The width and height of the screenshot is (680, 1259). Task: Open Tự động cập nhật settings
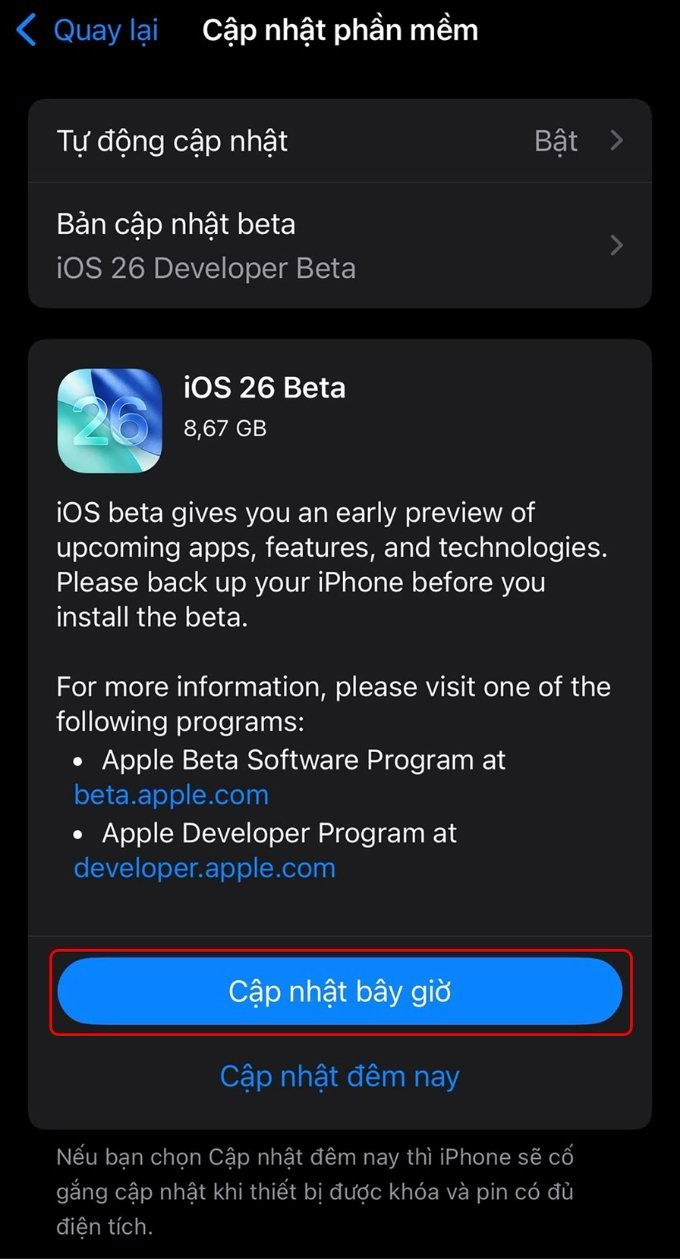pyautogui.click(x=340, y=141)
